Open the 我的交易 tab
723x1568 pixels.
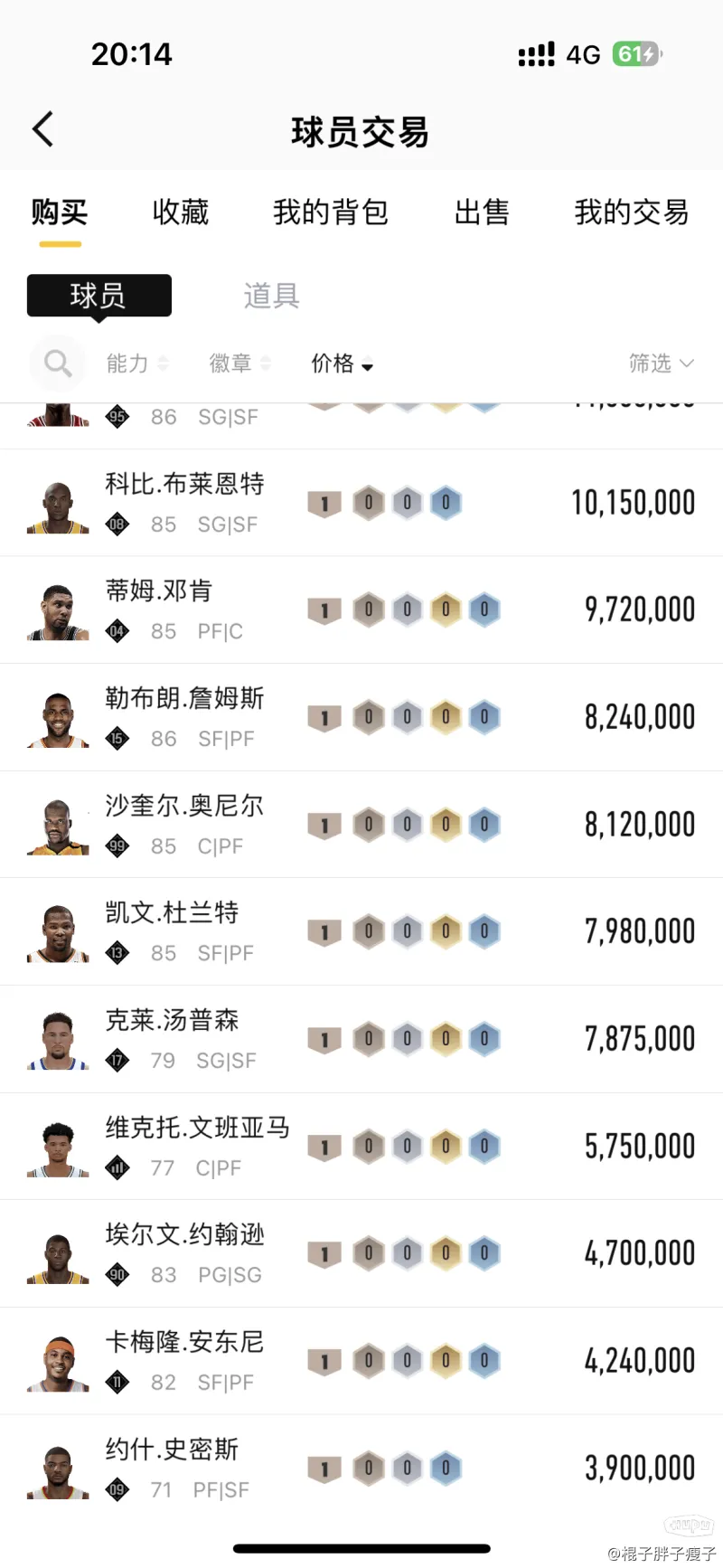[631, 213]
